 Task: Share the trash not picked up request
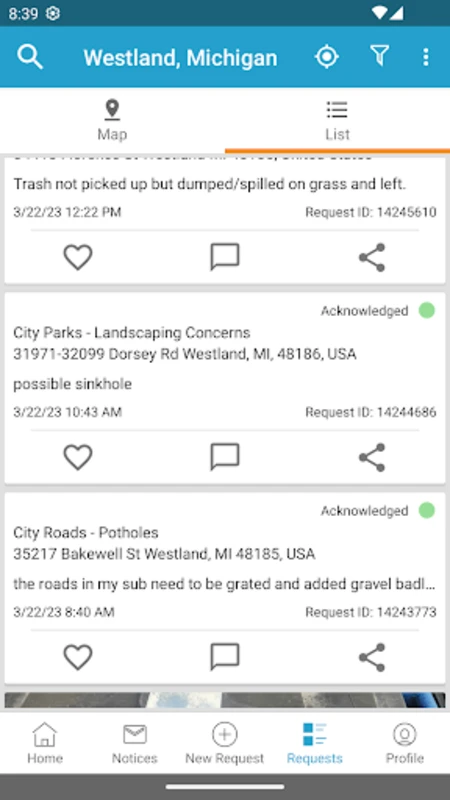(x=371, y=257)
